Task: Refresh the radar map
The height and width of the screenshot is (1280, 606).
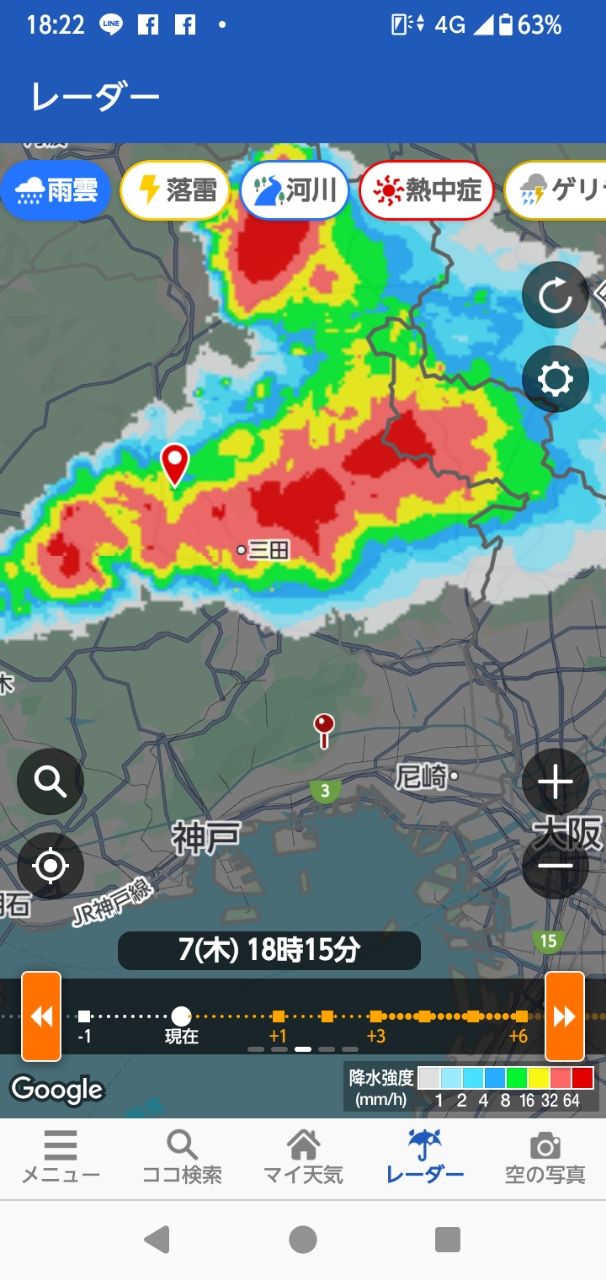Action: pos(555,296)
